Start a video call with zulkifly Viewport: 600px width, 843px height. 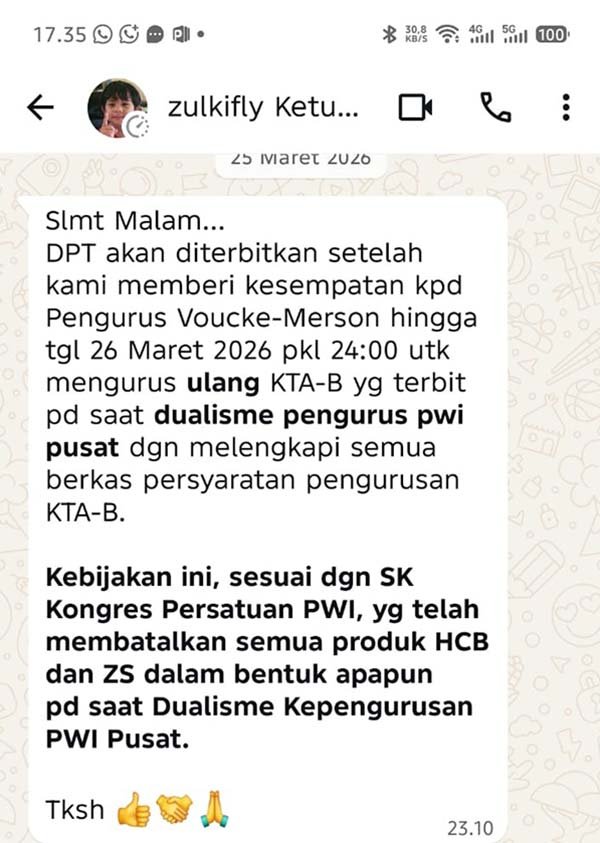415,107
